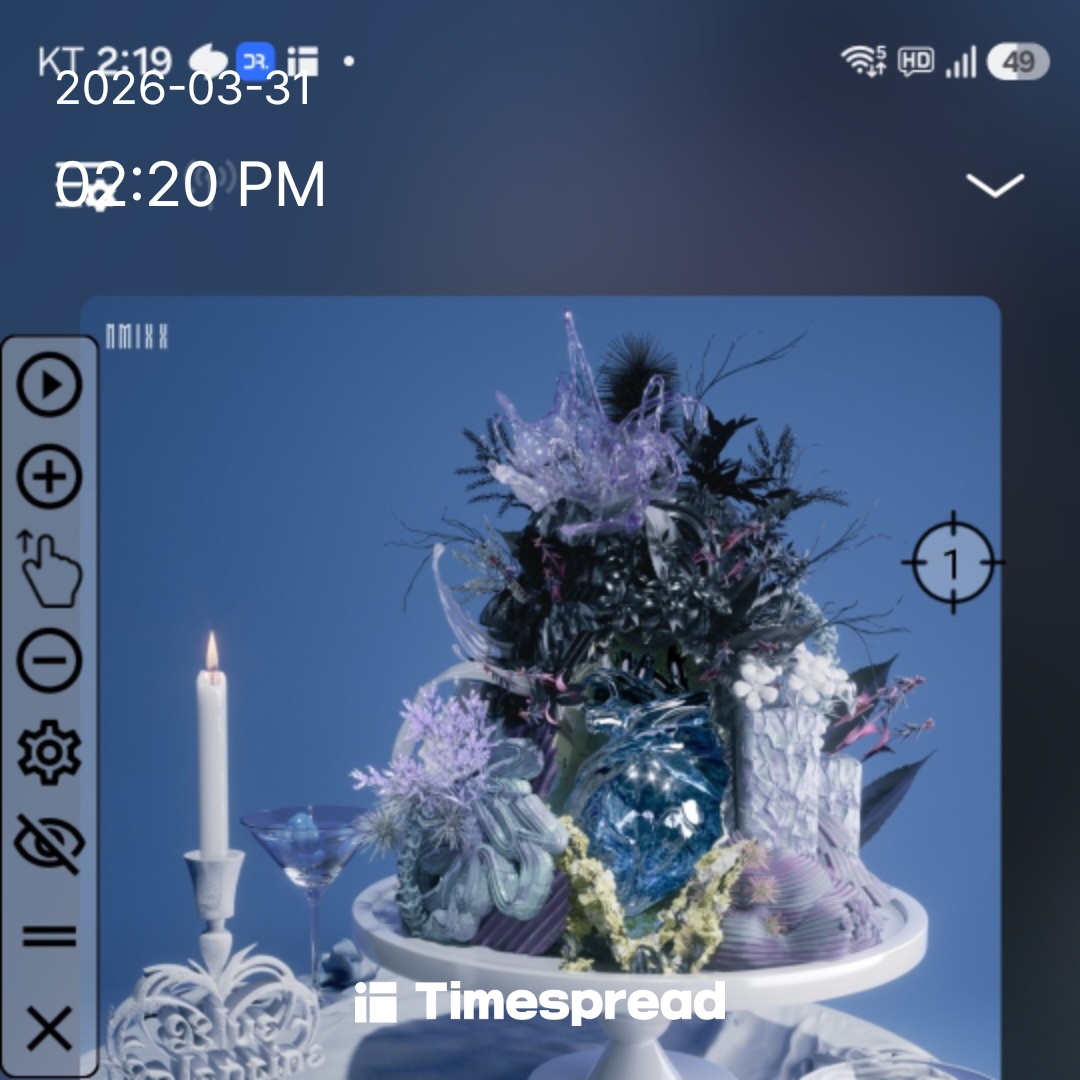The width and height of the screenshot is (1080, 1080).
Task: Remove the last click target point
Action: tap(50, 660)
